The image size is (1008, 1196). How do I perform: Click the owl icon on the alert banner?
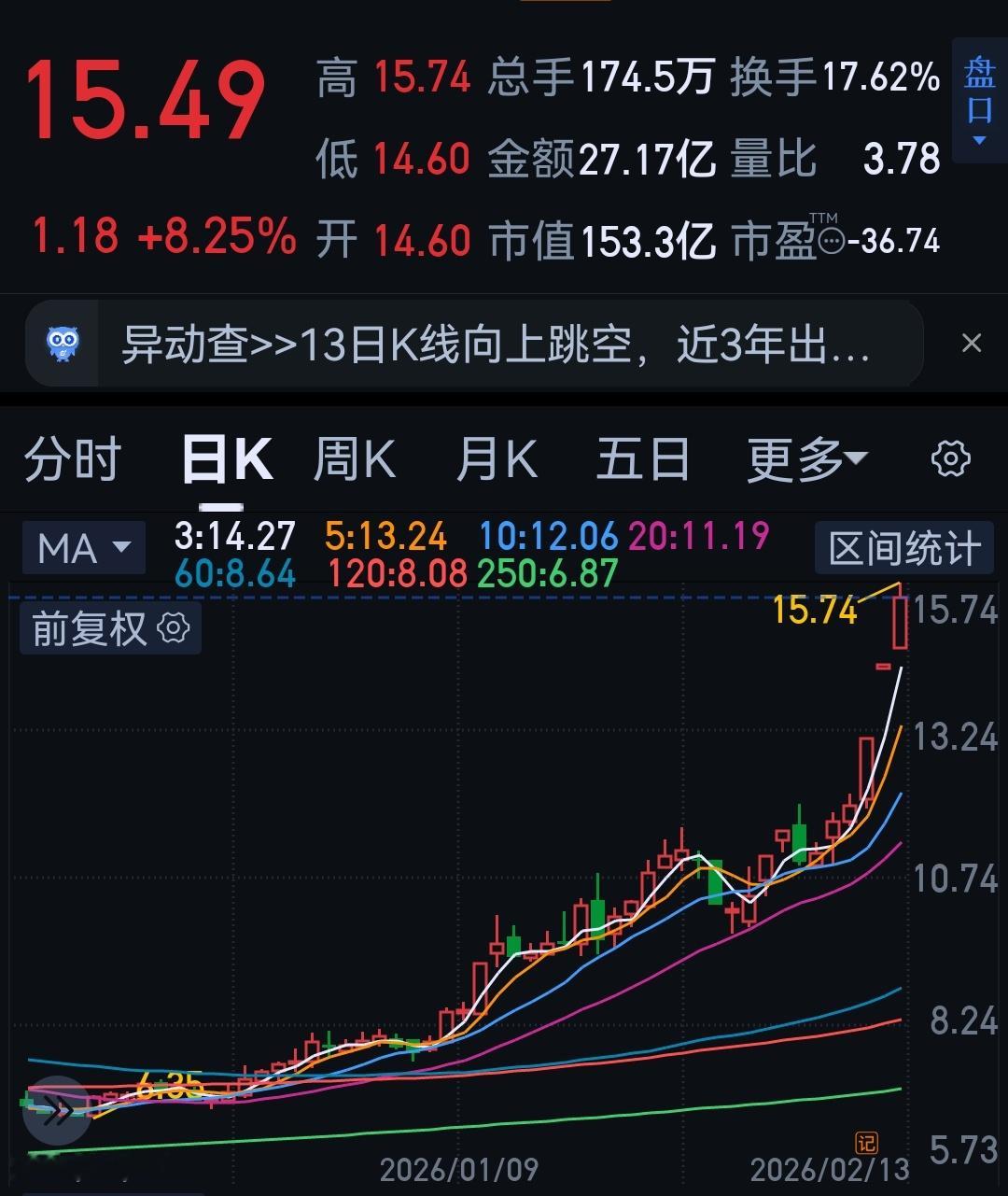(x=62, y=343)
